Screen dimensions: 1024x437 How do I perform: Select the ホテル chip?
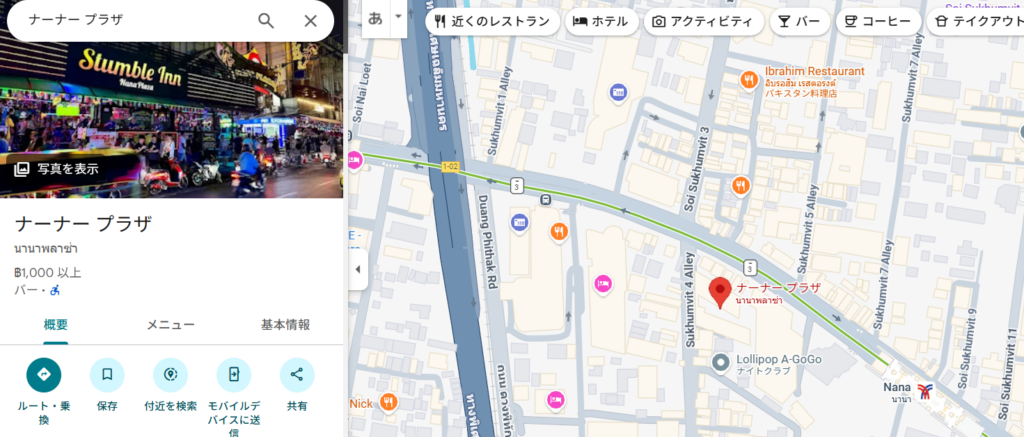[x=600, y=21]
